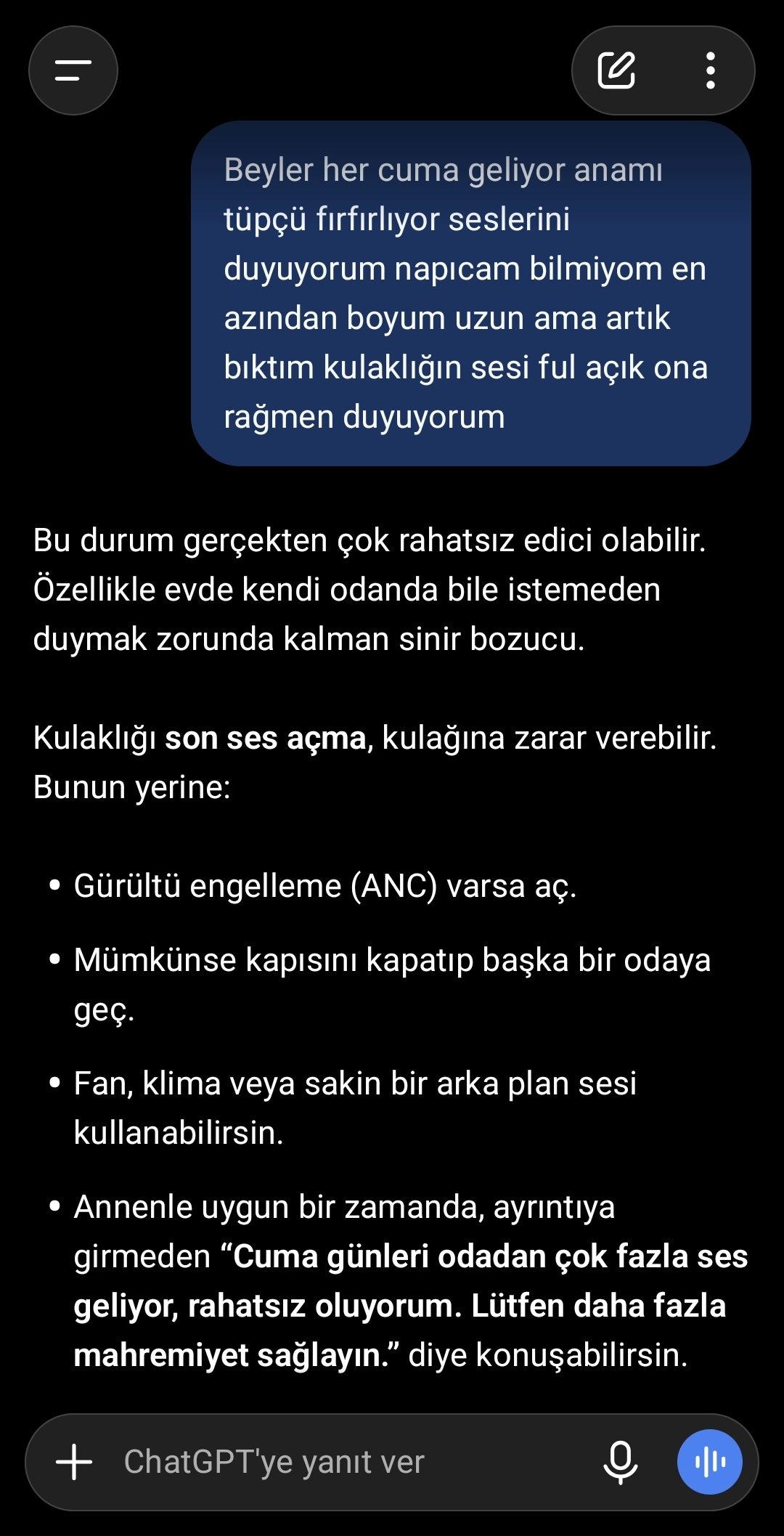Start voice mode with the blue waveform button
The image size is (784, 1536).
coord(710,1462)
